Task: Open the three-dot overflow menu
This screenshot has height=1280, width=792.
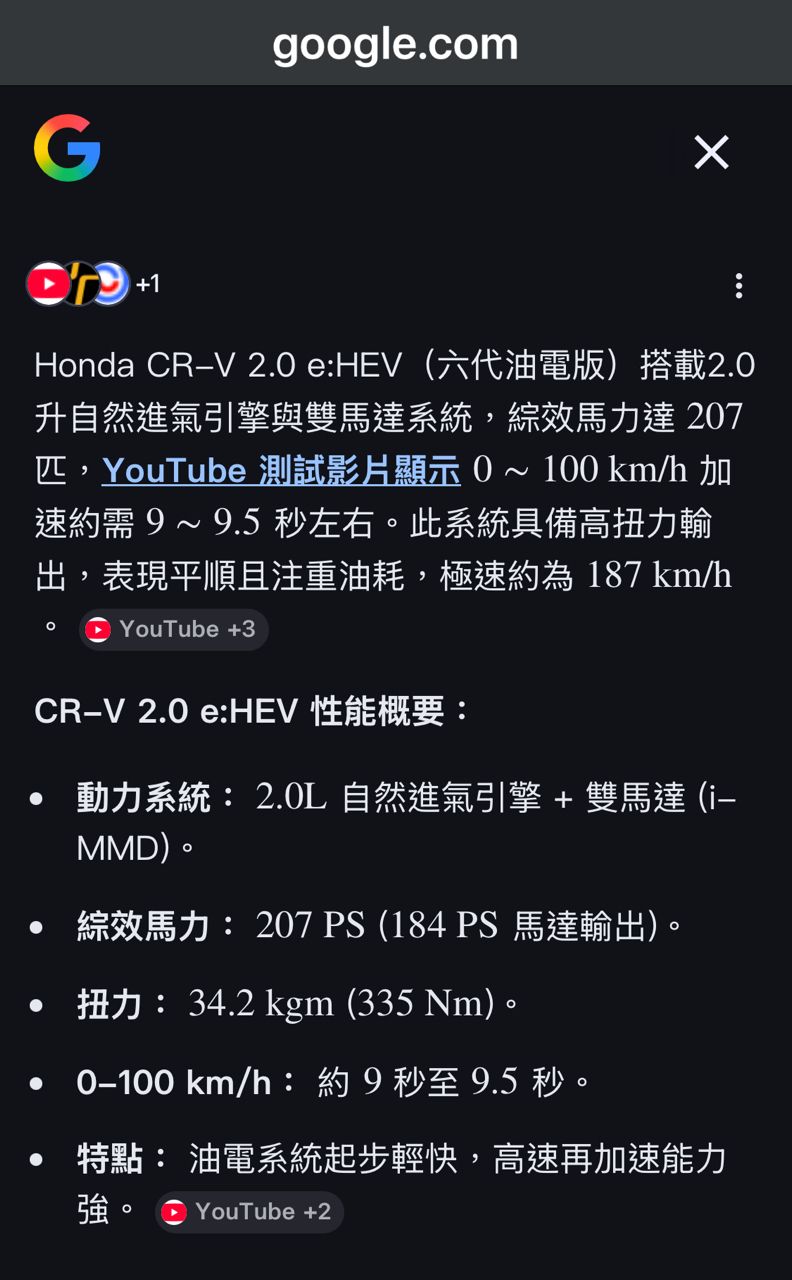Action: (738, 286)
